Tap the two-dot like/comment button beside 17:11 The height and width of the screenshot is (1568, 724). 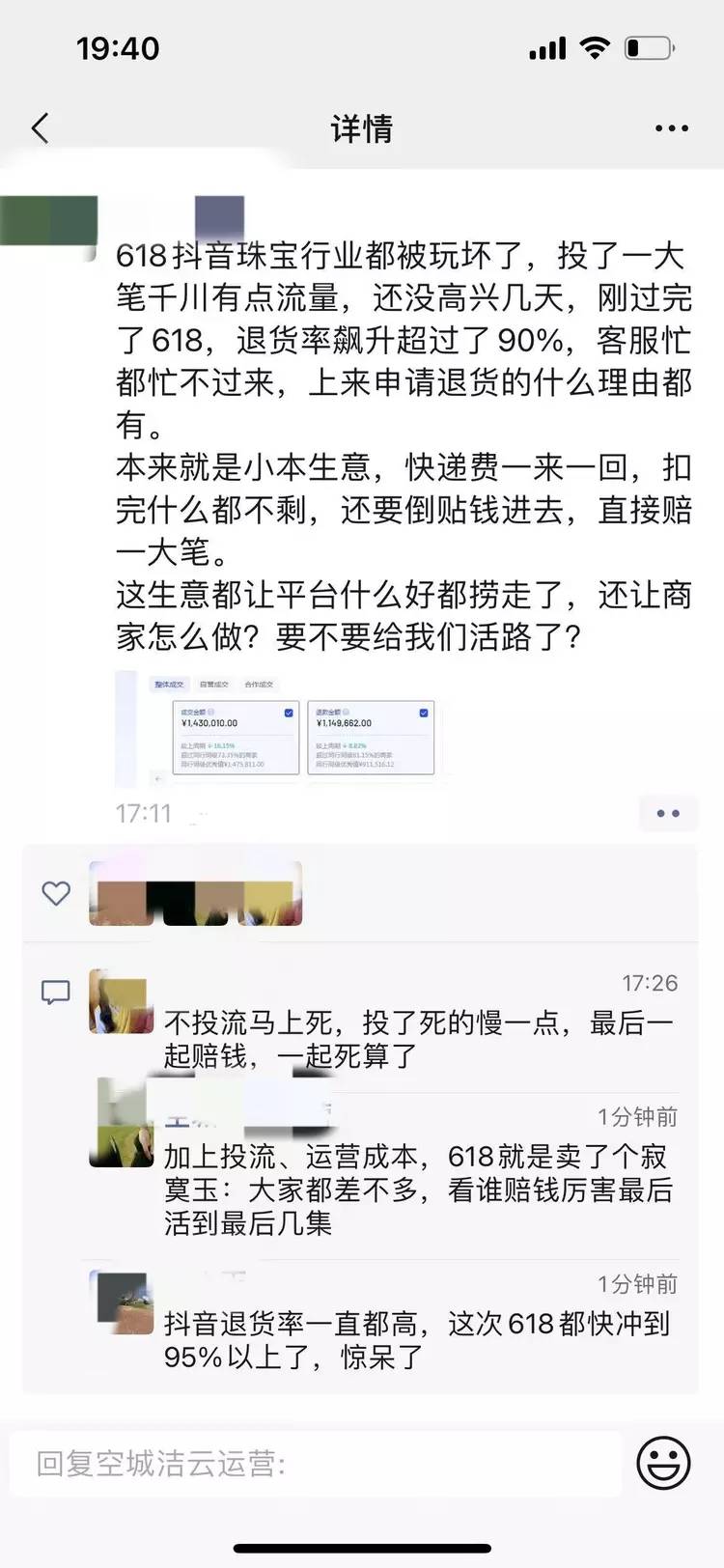(x=668, y=814)
